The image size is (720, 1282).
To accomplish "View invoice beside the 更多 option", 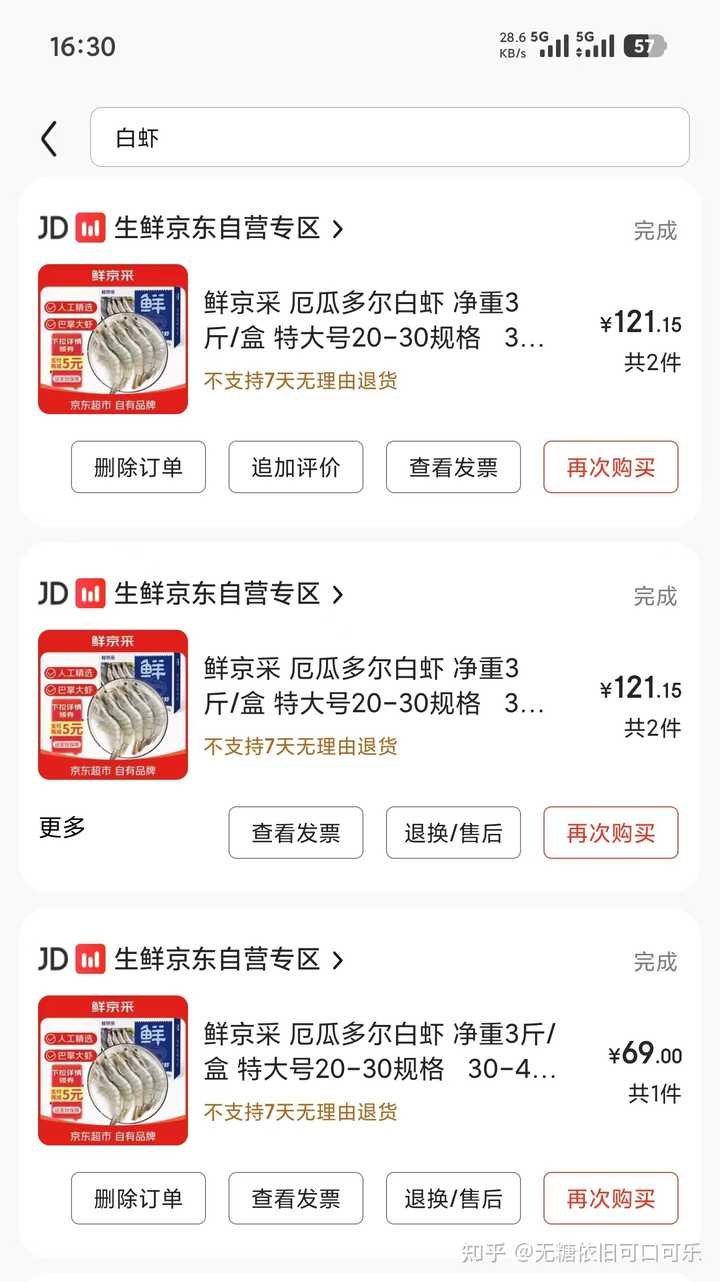I will 296,833.
